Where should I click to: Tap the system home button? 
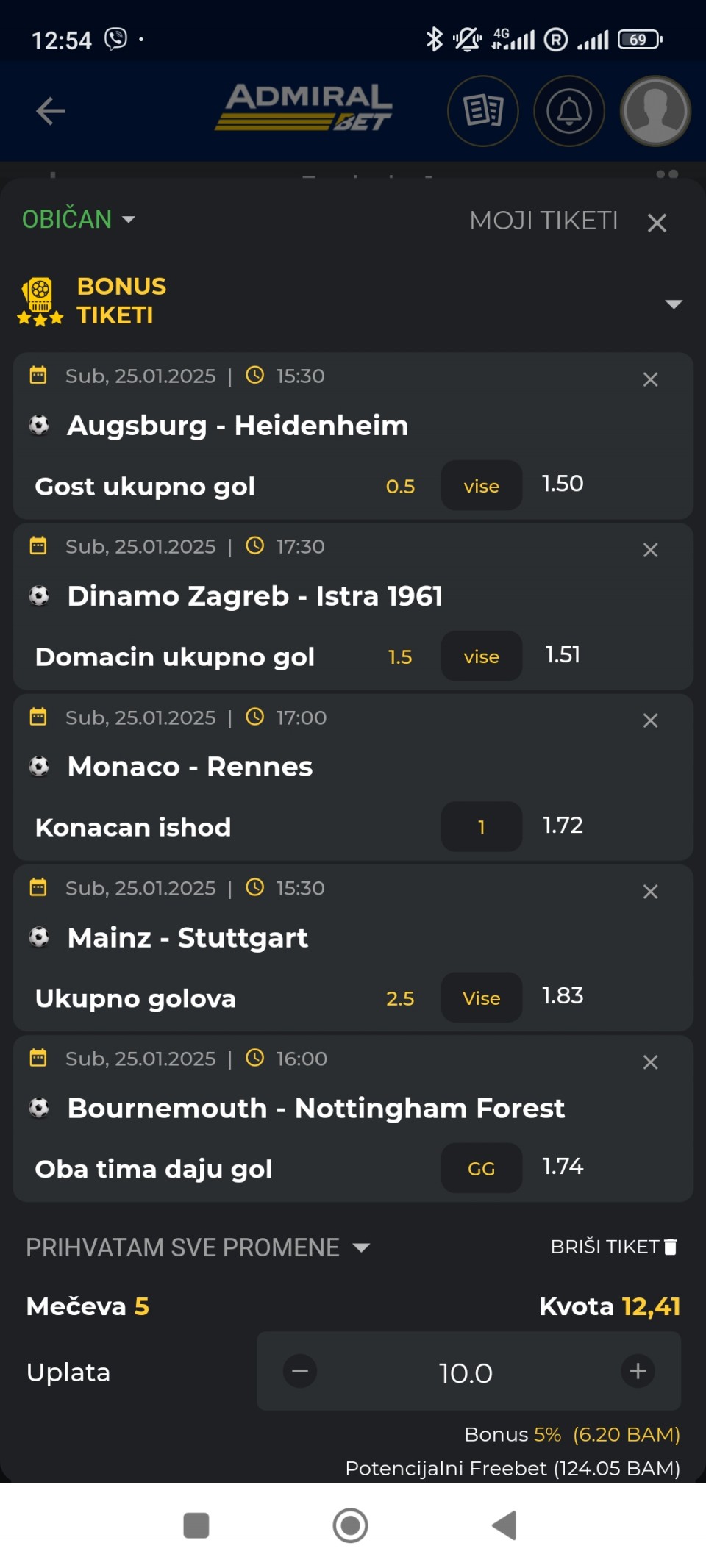[350, 1525]
